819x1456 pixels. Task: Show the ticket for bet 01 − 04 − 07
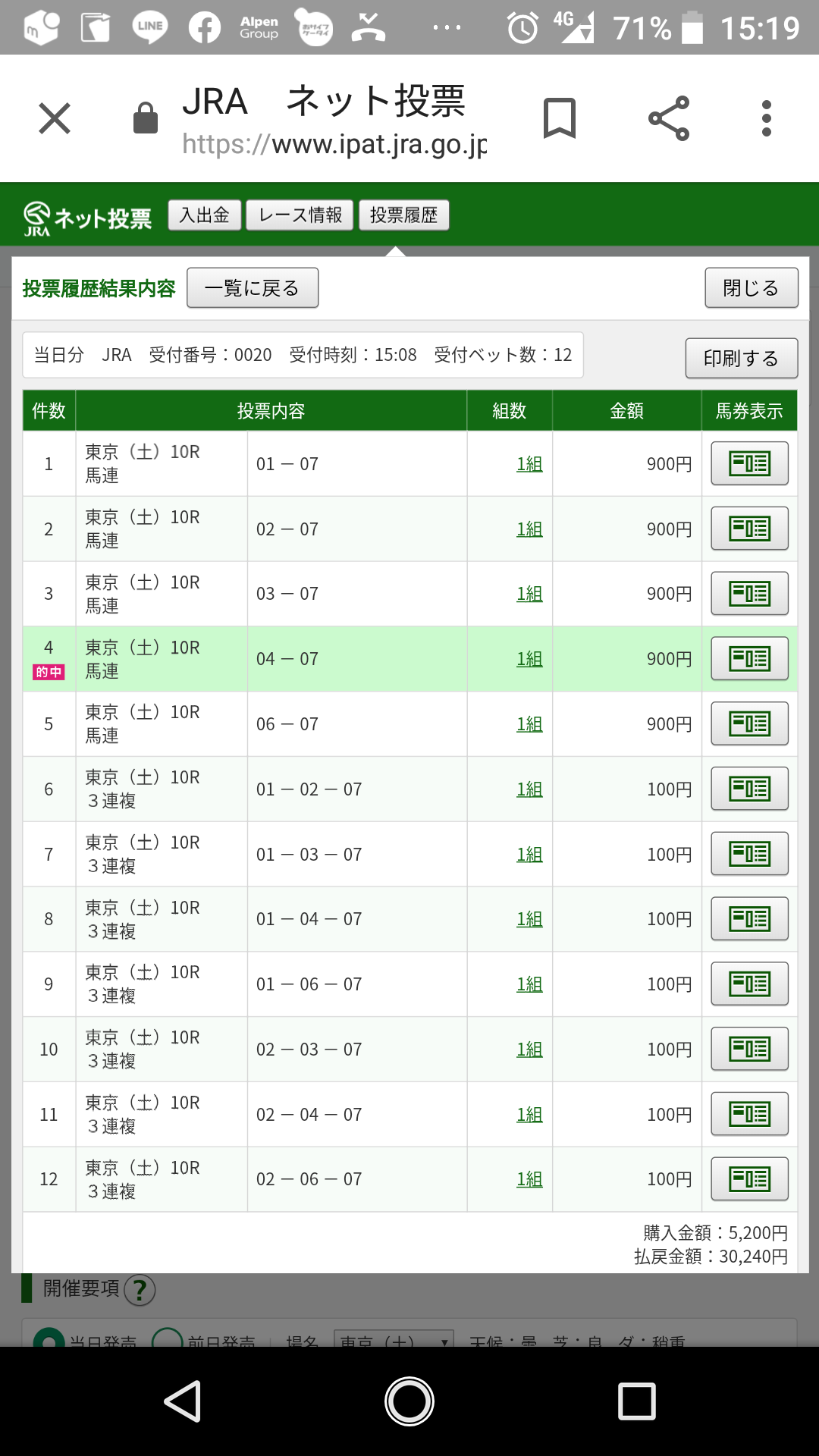click(749, 919)
